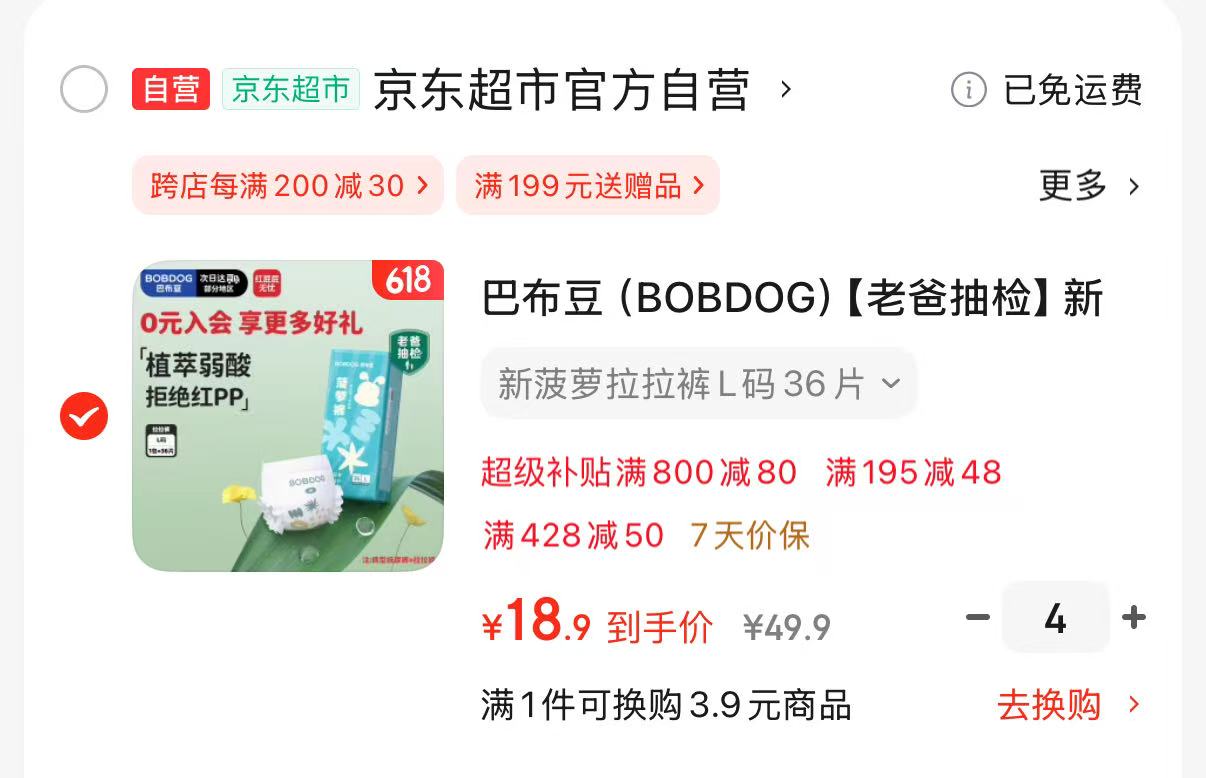Edit the quantity field showing 4

(x=1055, y=619)
